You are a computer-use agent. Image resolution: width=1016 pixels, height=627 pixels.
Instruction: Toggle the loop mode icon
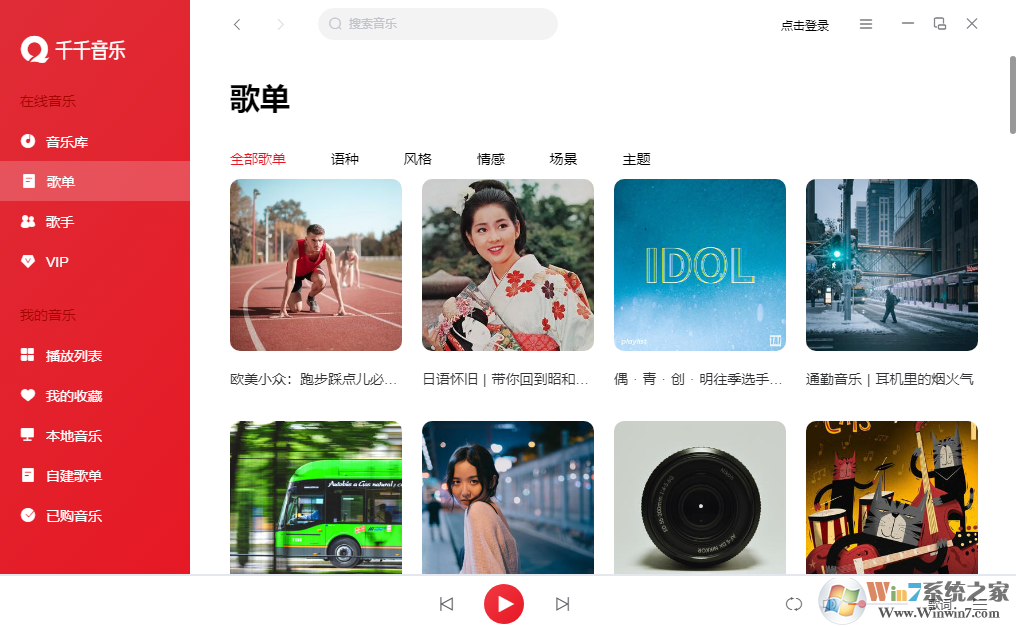click(794, 604)
